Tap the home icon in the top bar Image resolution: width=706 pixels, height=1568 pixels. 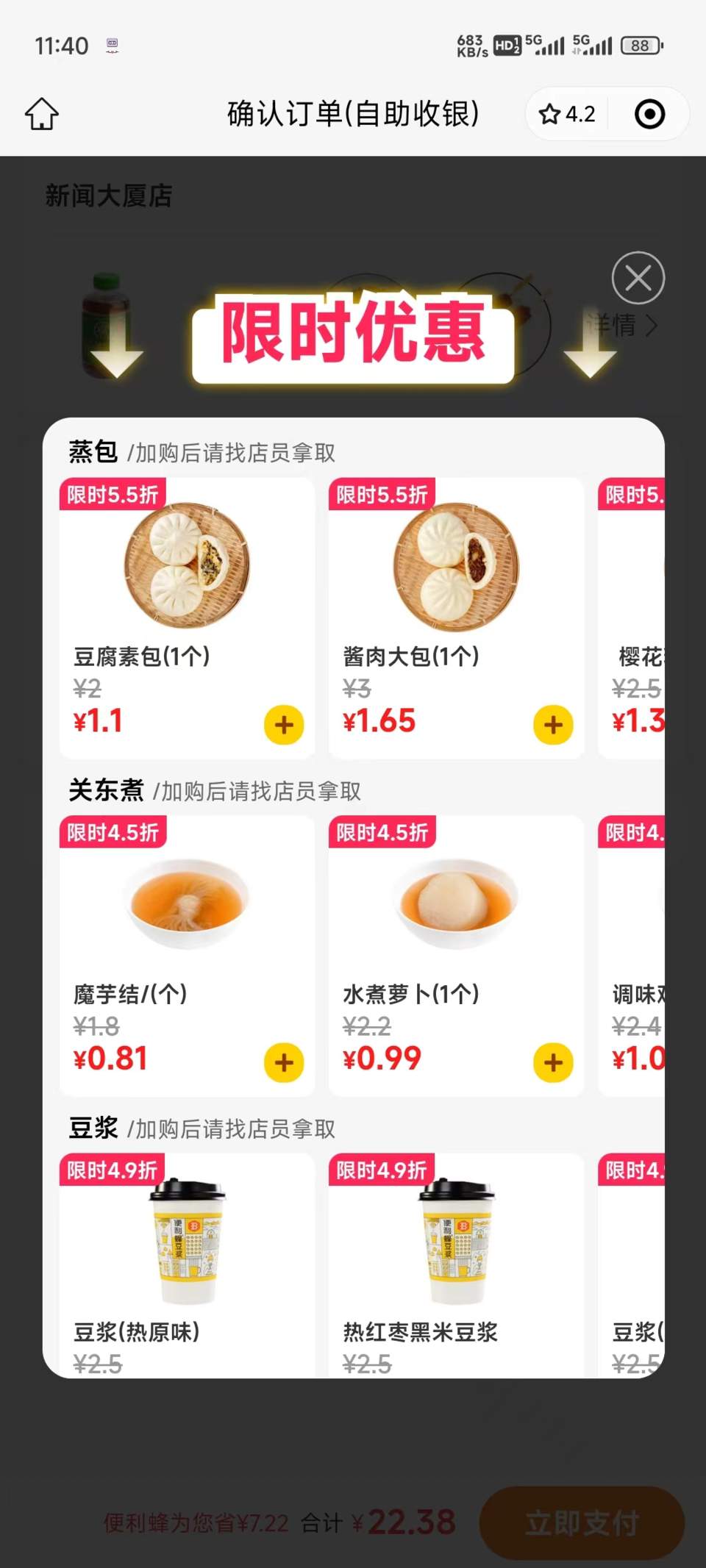coord(43,114)
